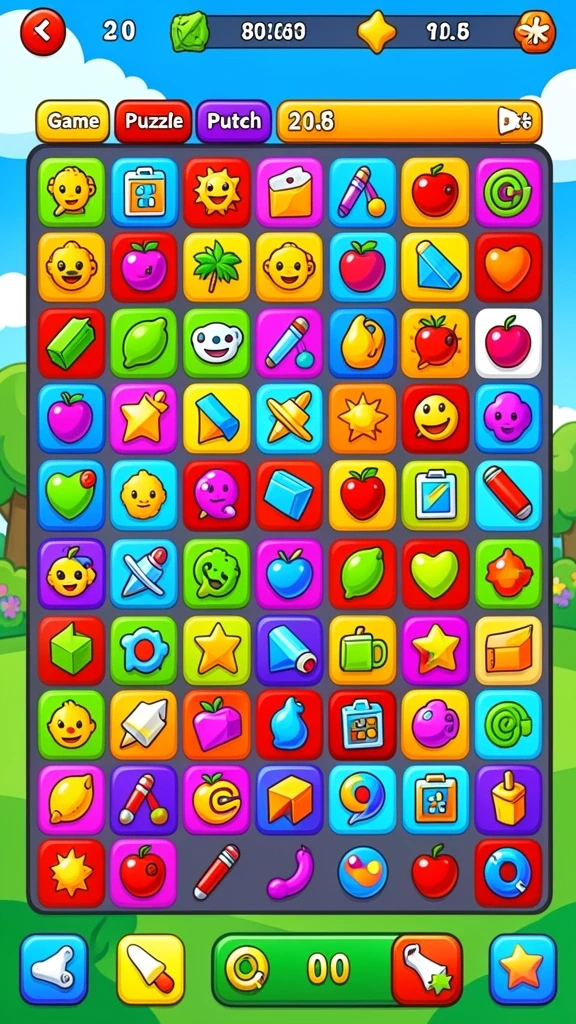Open the orange asterisk button in top corner
Screen dimensions: 576x1024
535,31
